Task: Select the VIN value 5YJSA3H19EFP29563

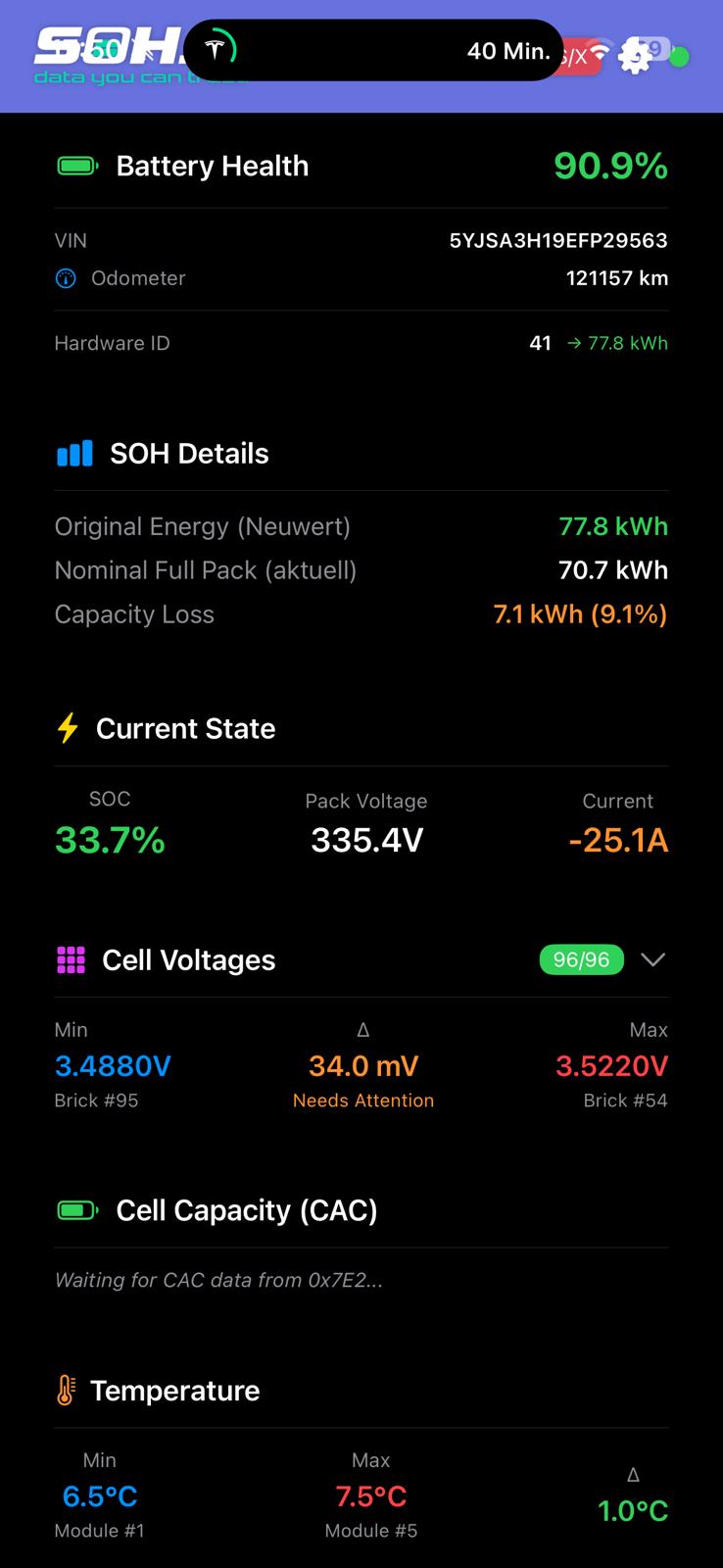Action: pos(558,240)
